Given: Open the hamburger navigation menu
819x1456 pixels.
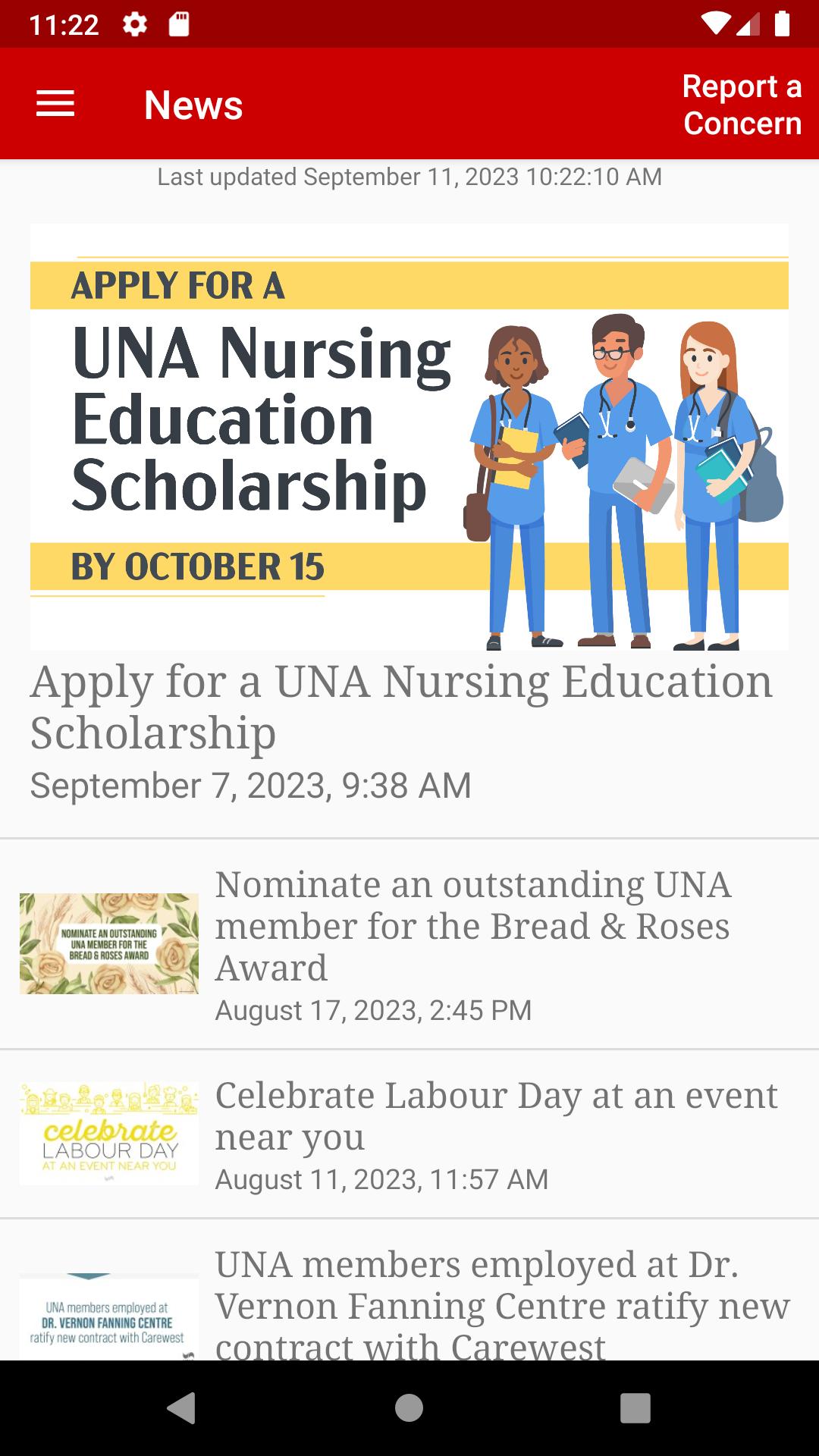Looking at the screenshot, I should point(55,104).
